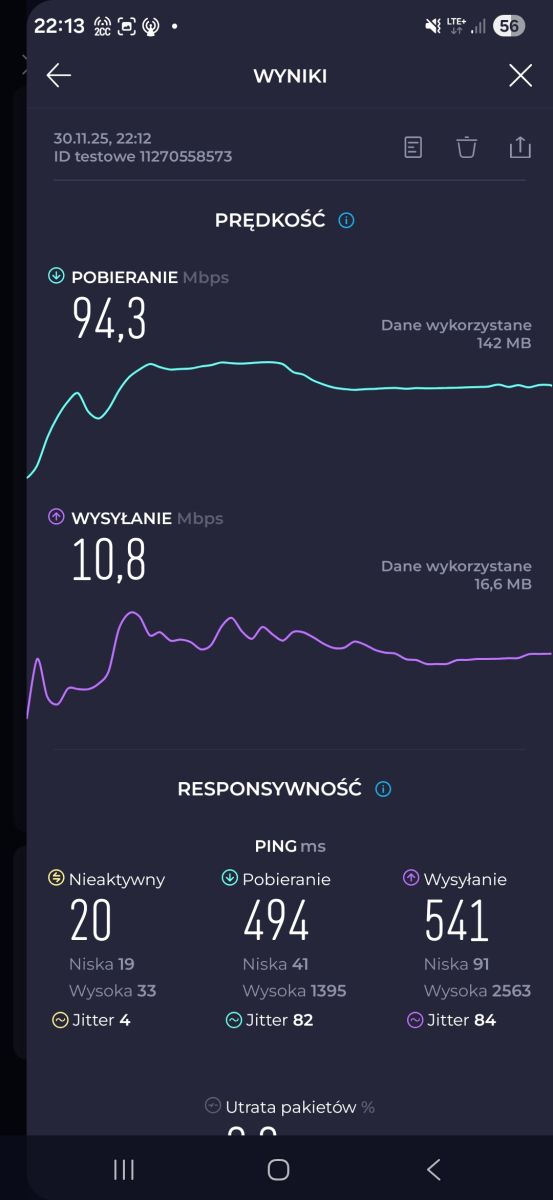Open info icon next to Prędkość

(x=346, y=220)
